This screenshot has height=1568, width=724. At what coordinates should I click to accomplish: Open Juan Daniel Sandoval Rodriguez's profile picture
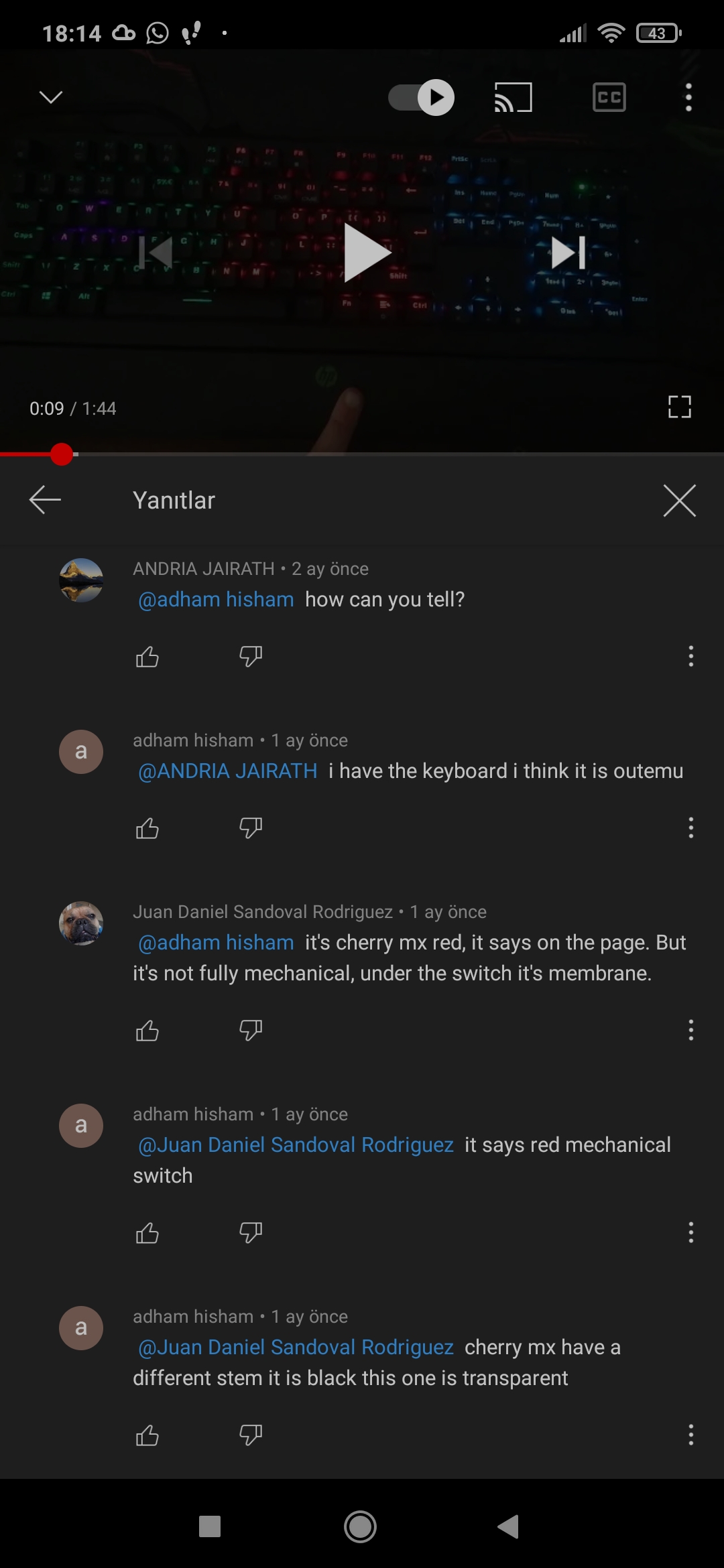click(x=81, y=923)
